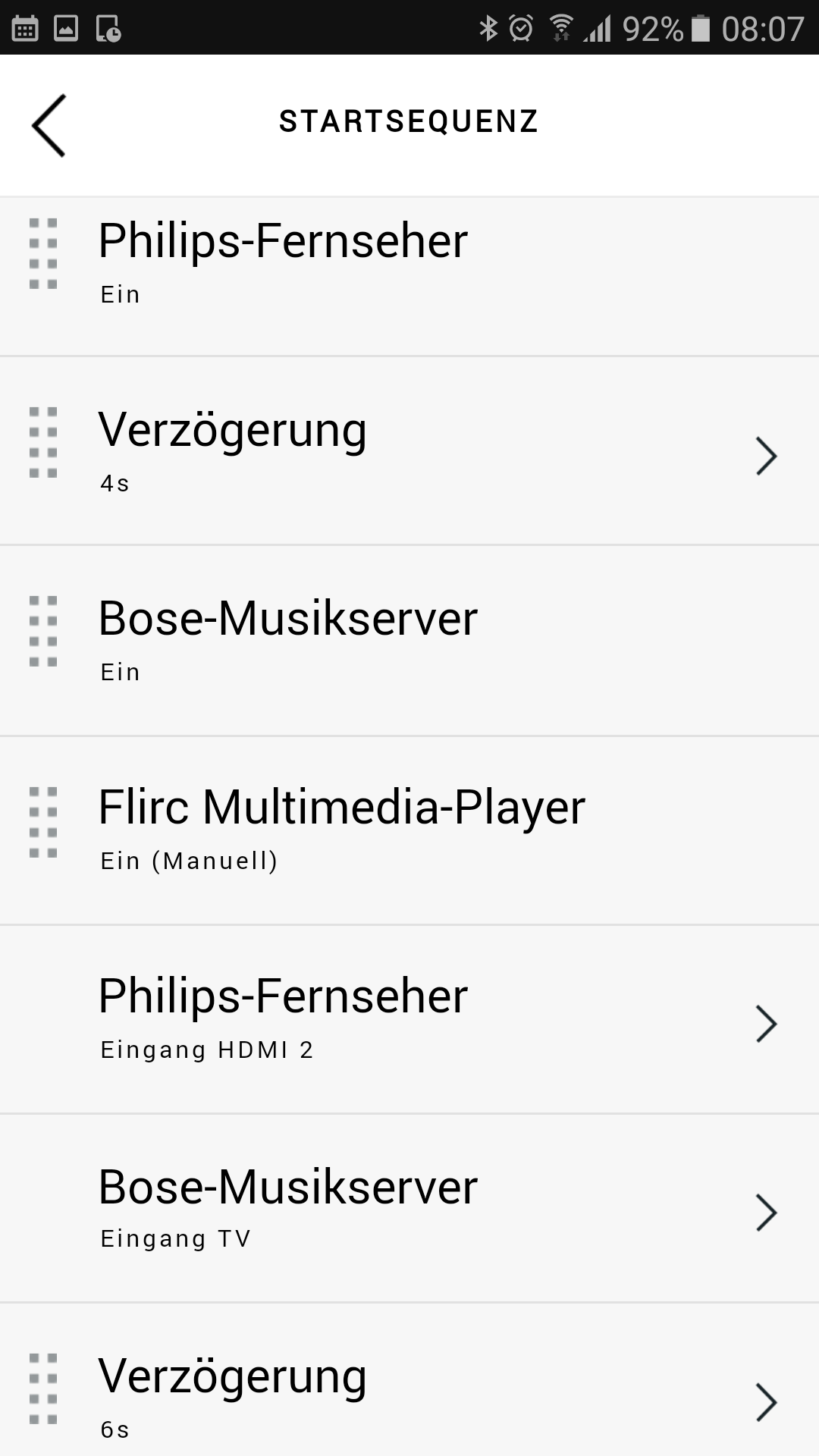Go back from Startsequenz screen
The width and height of the screenshot is (819, 1456).
pyautogui.click(x=49, y=125)
